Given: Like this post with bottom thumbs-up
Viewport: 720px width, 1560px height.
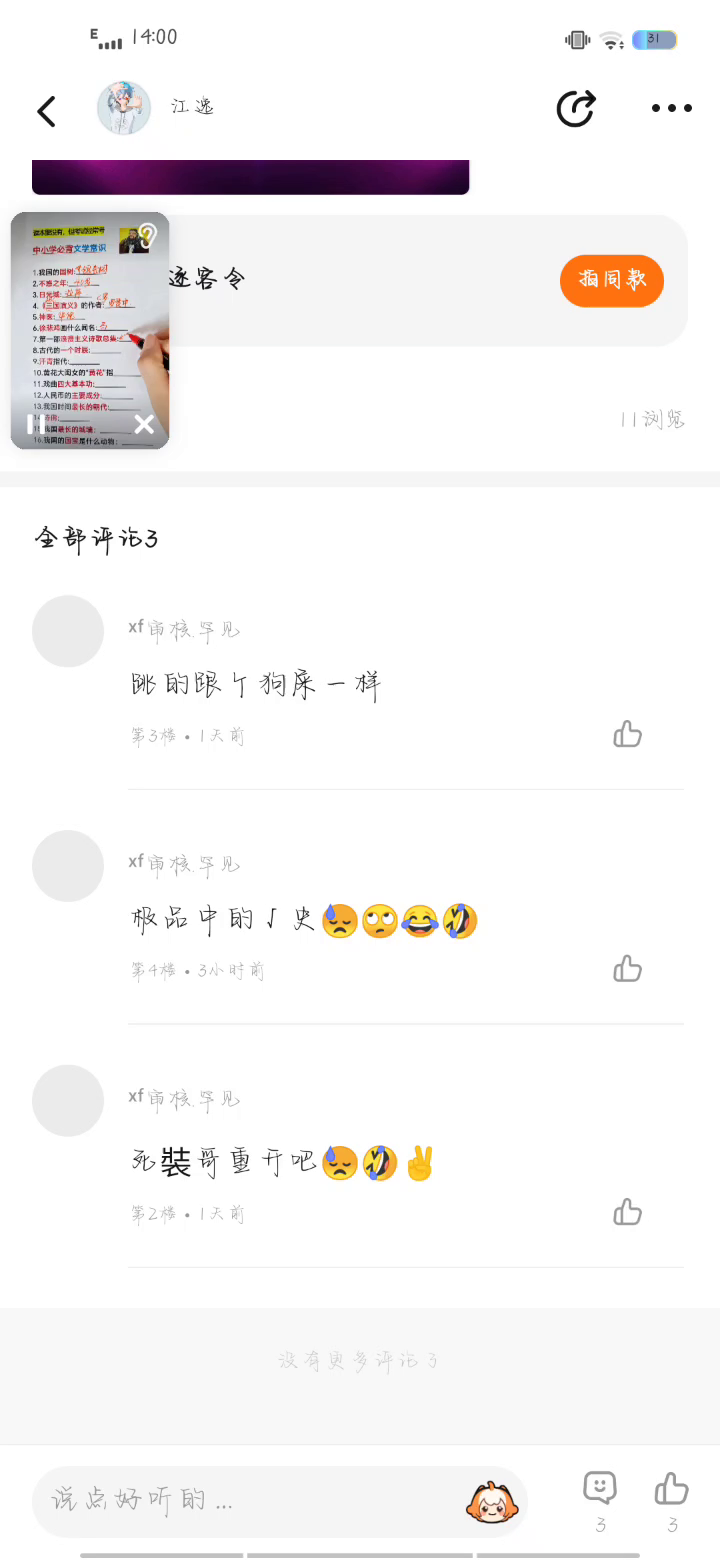Looking at the screenshot, I should (x=672, y=1490).
